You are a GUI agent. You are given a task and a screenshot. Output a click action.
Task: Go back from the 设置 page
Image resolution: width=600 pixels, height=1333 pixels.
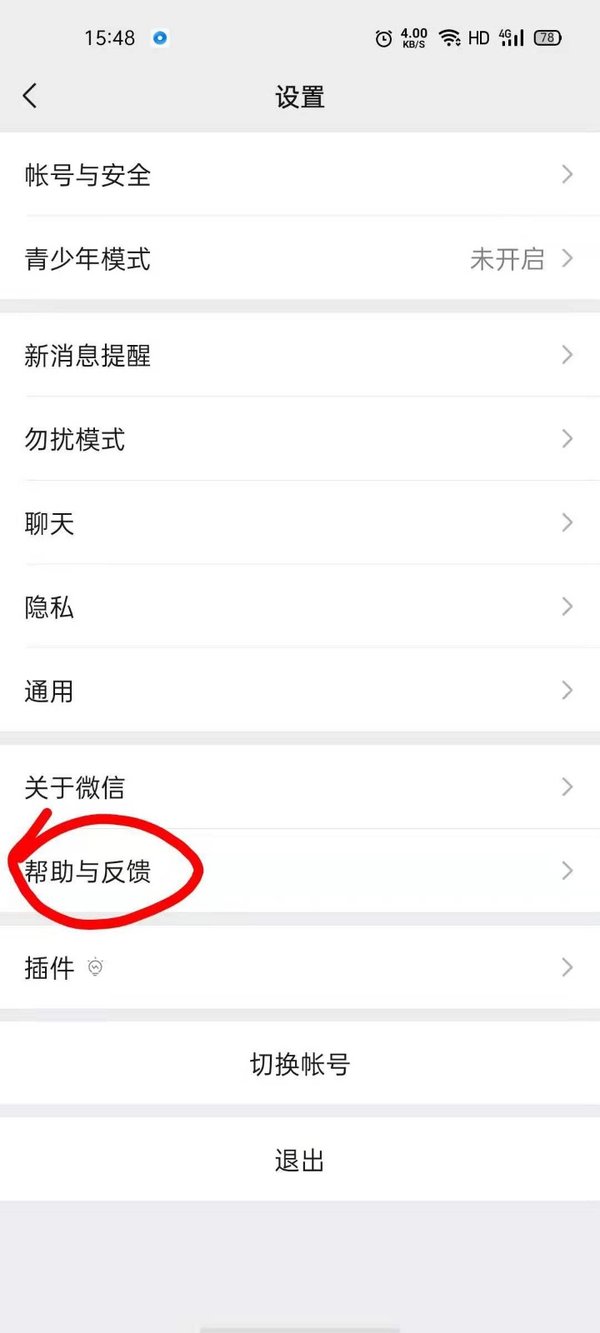[30, 96]
